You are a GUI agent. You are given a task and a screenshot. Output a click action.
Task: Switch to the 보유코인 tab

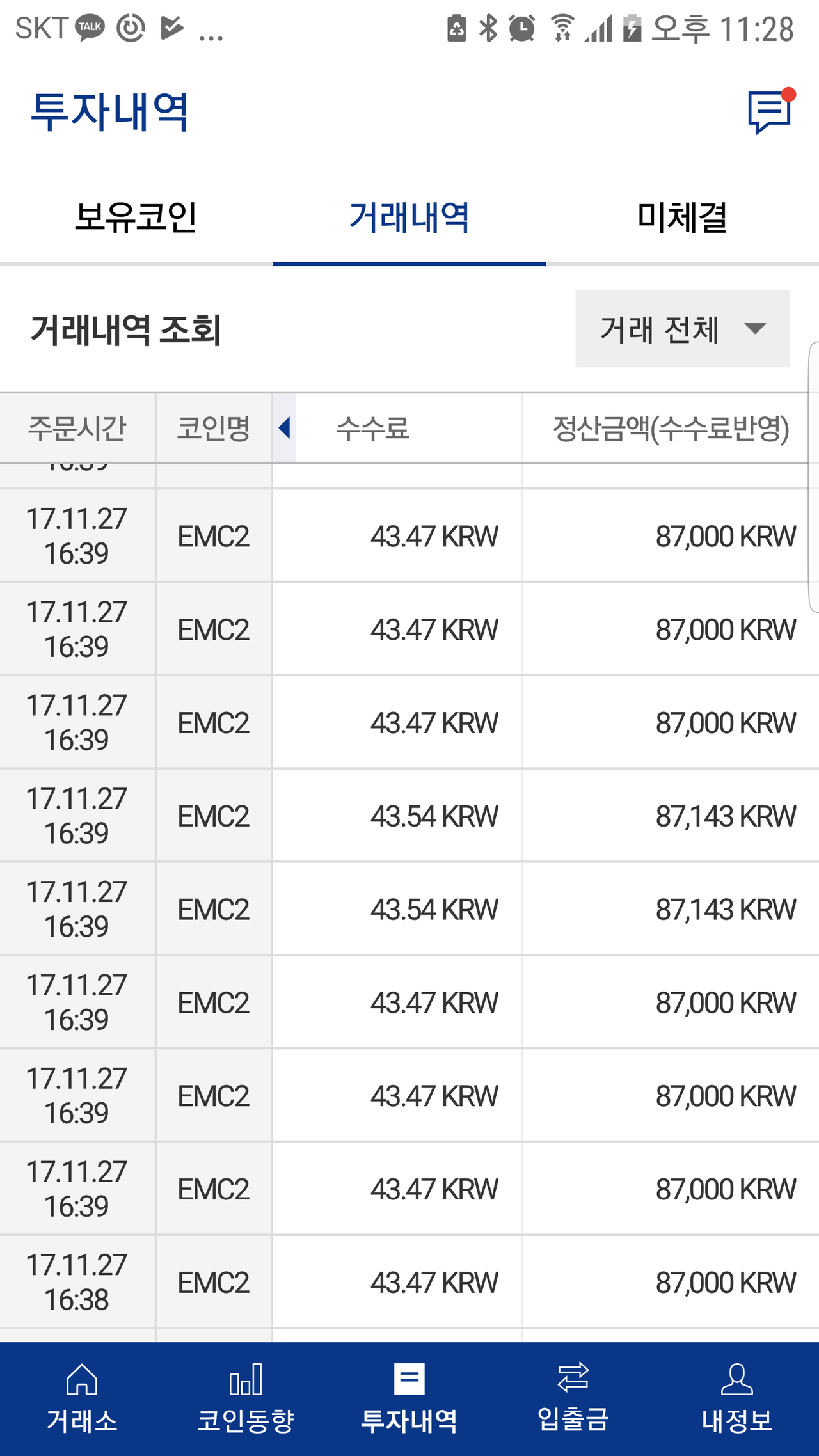[x=137, y=218]
